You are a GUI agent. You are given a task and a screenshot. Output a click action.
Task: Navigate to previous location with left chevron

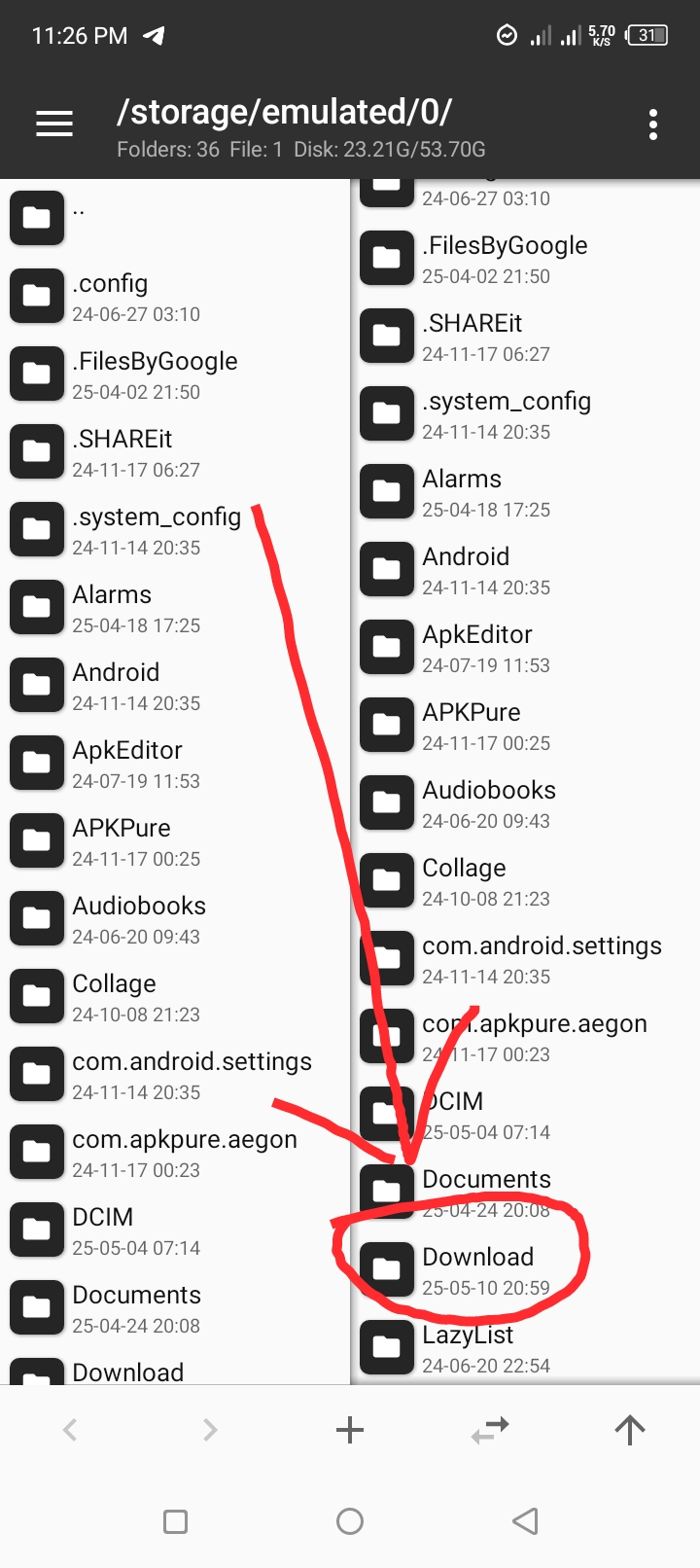pyautogui.click(x=70, y=1430)
